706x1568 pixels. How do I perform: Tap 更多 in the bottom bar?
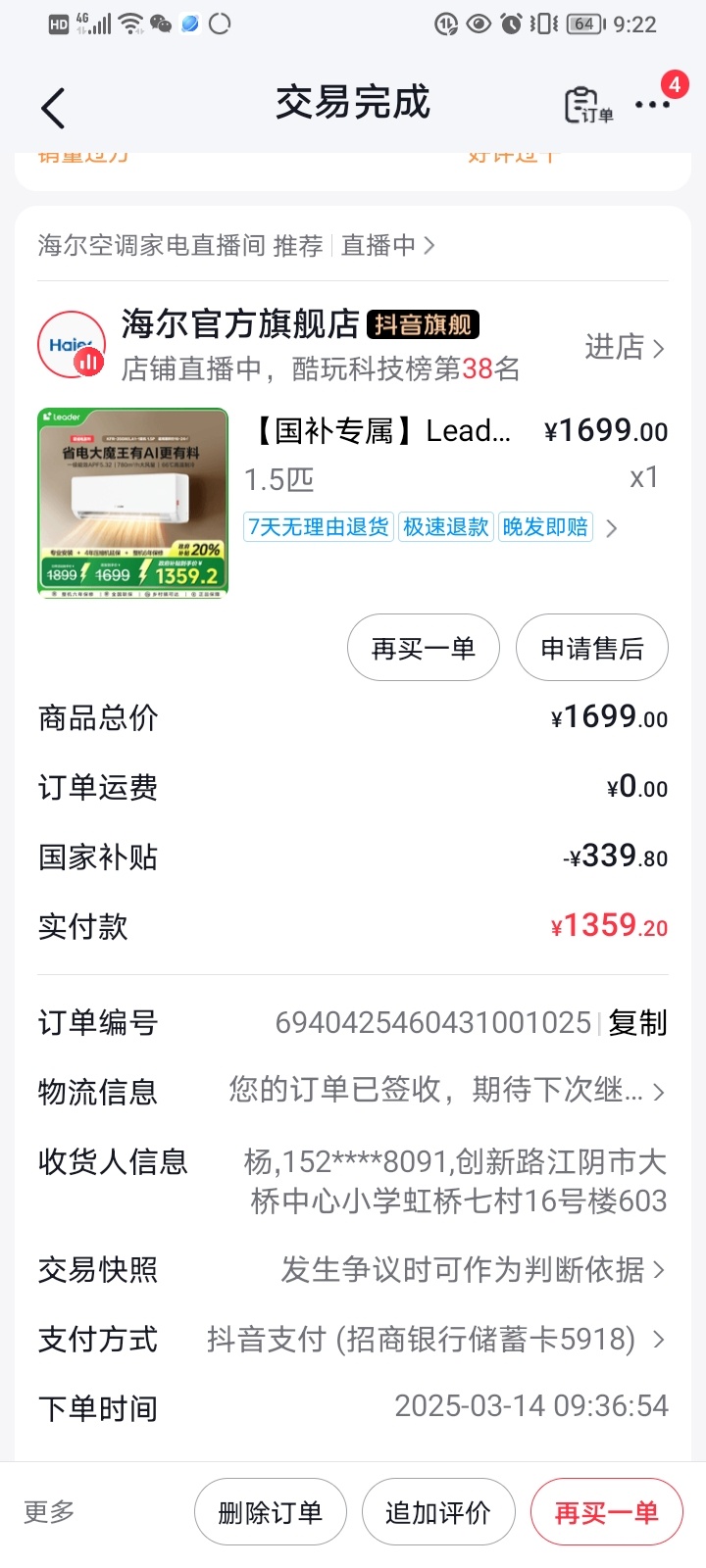coord(49,1511)
